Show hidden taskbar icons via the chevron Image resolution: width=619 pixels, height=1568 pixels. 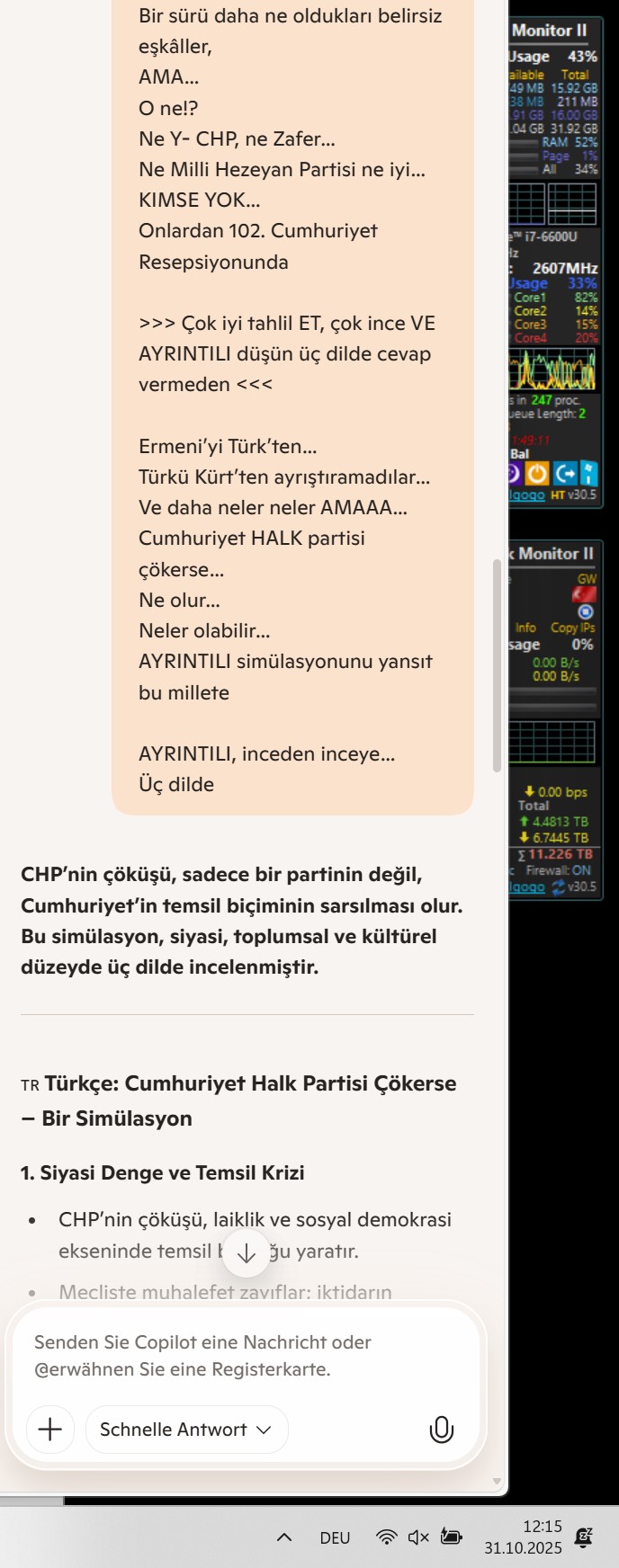pyautogui.click(x=284, y=1537)
